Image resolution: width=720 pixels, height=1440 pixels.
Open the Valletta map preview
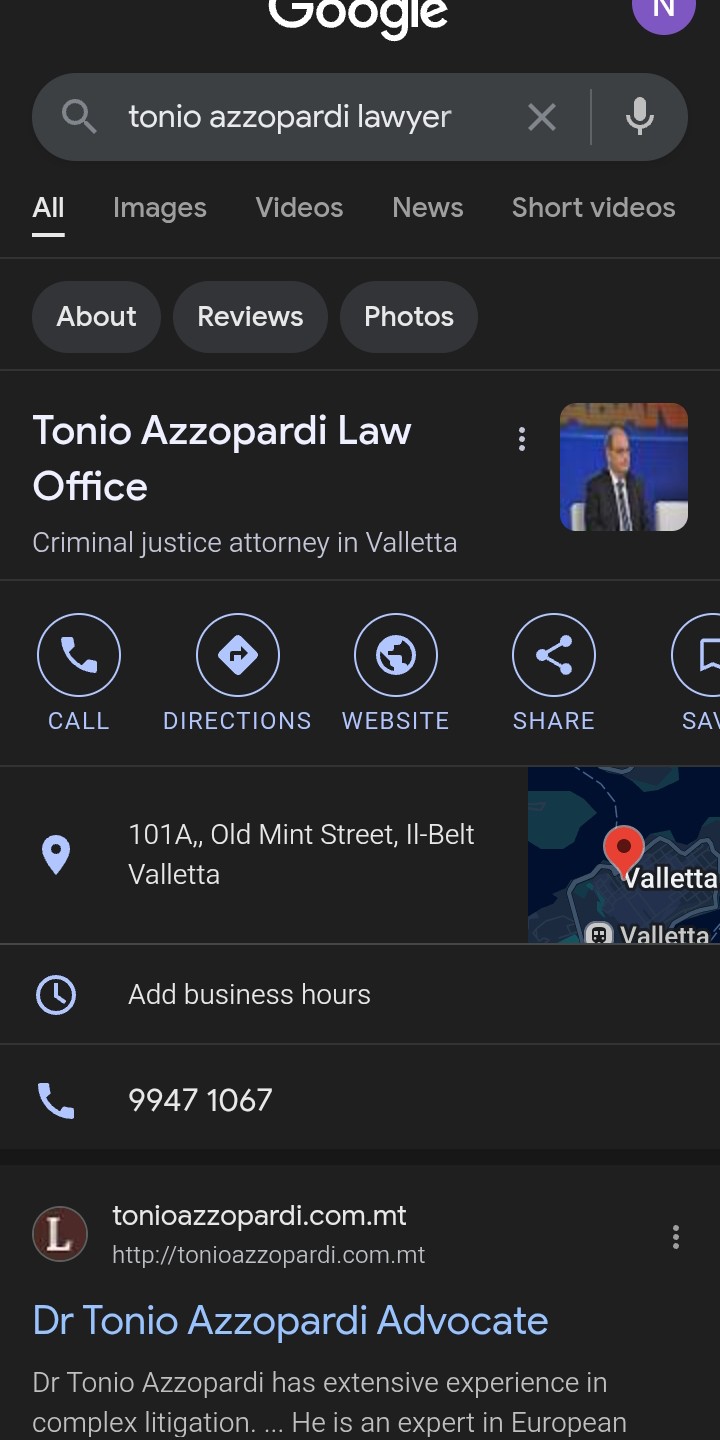tap(624, 855)
